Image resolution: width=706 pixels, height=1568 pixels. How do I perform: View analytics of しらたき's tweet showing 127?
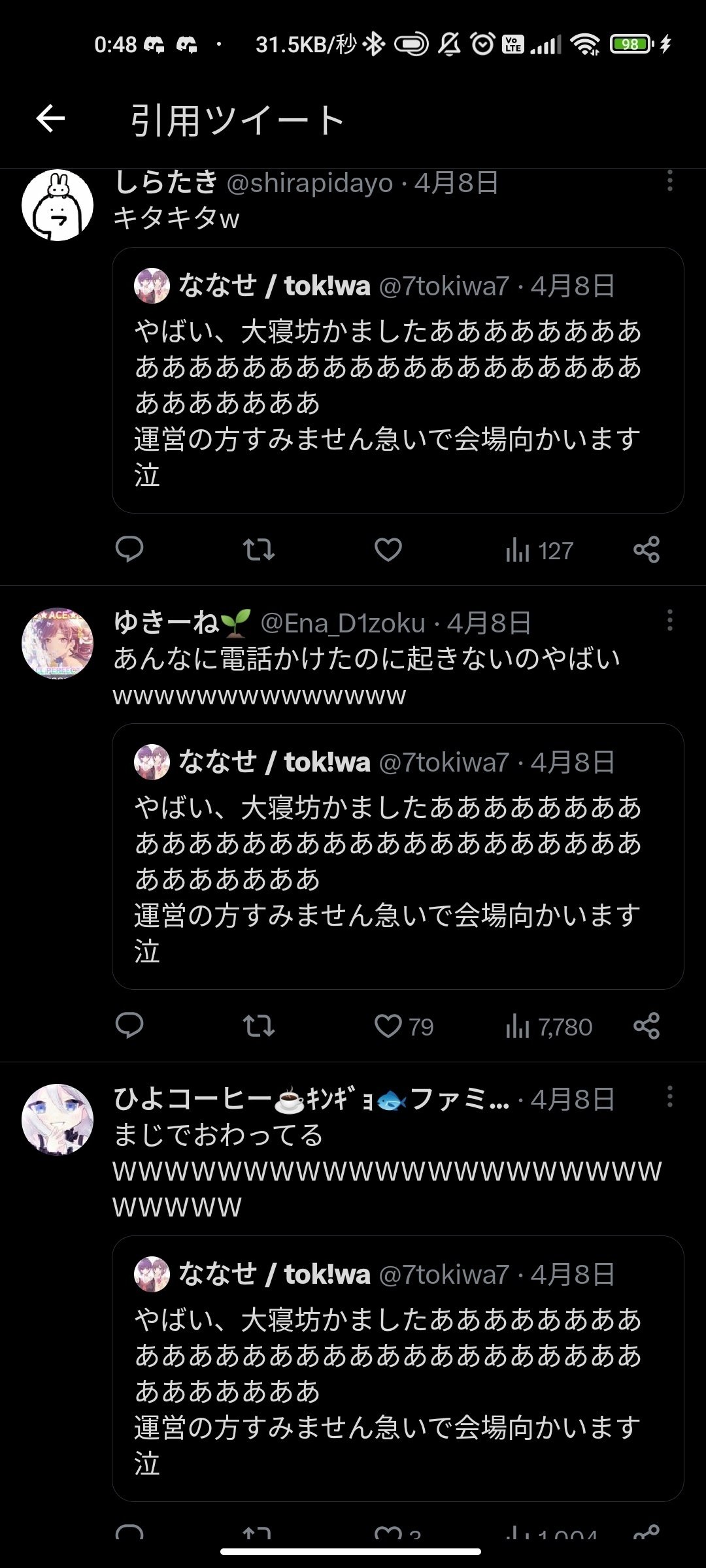coord(539,550)
